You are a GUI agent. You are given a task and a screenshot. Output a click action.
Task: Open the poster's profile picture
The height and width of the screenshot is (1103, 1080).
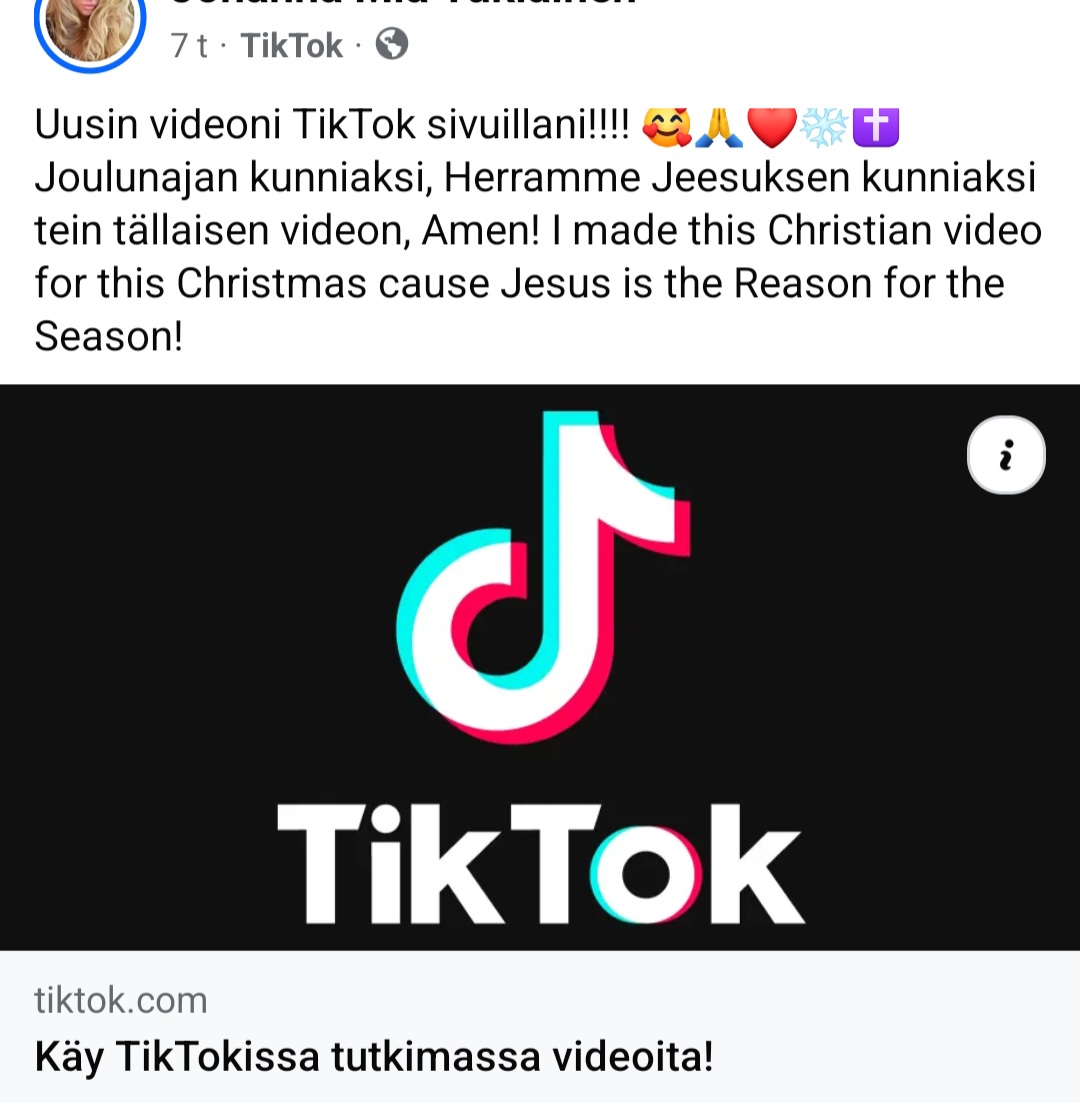click(89, 27)
